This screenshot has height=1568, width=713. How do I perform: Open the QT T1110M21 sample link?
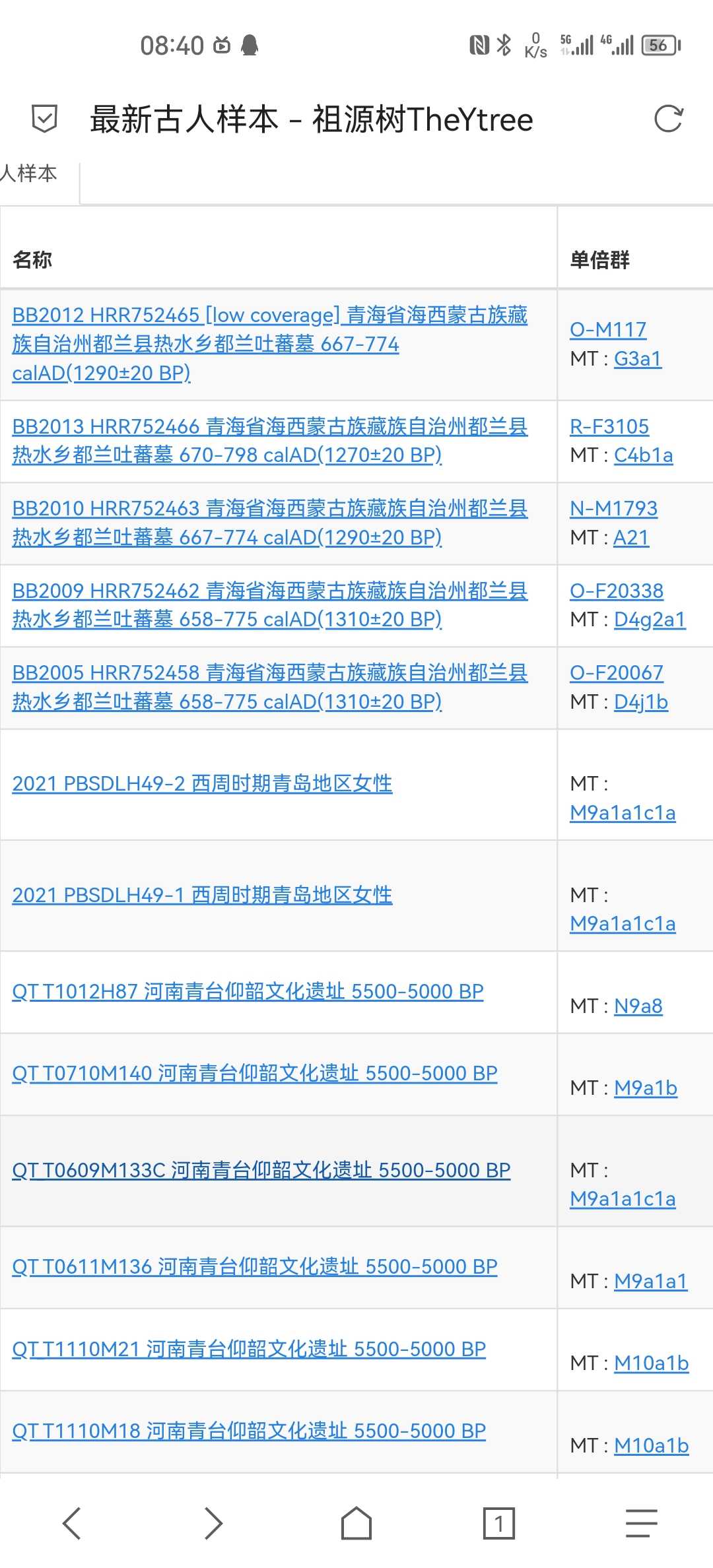(x=249, y=1350)
